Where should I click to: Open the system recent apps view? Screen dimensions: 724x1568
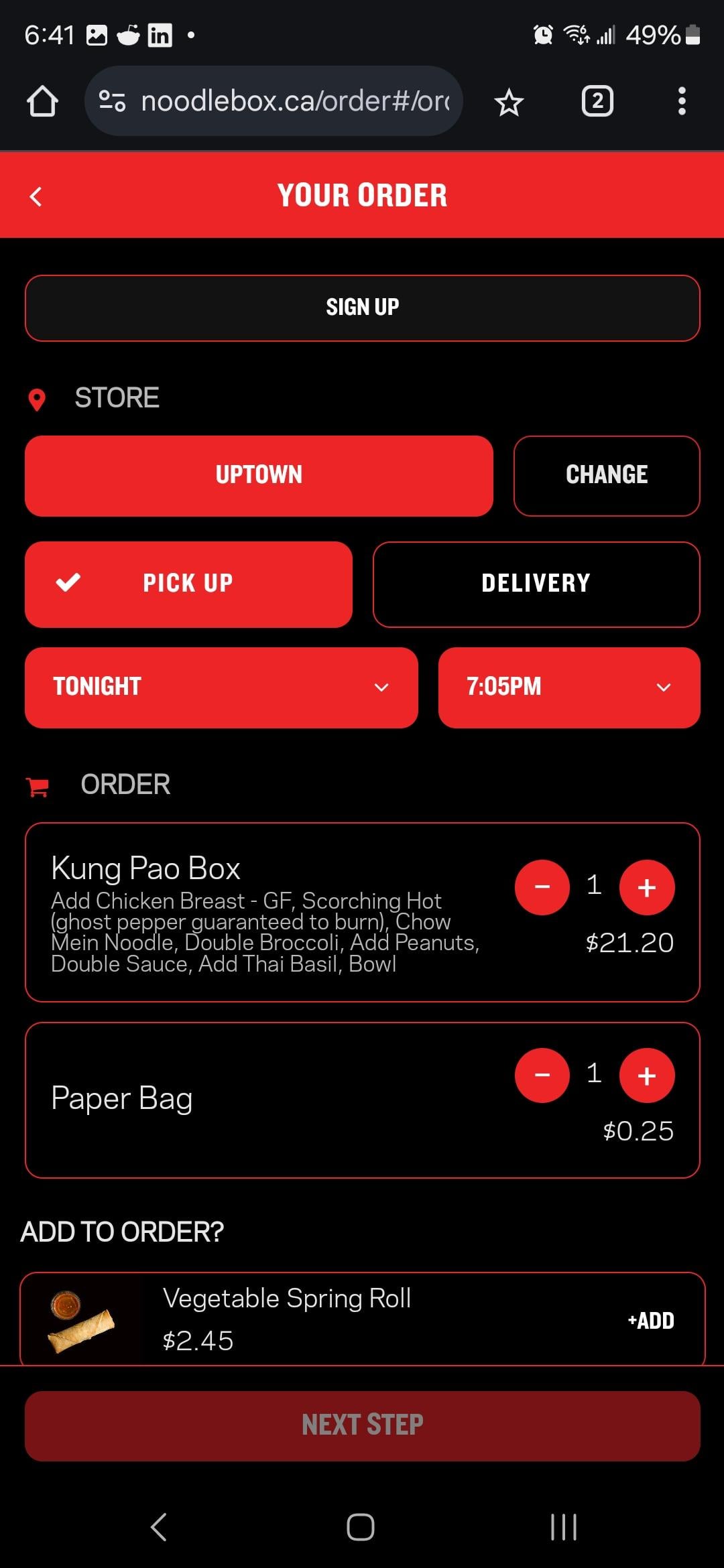click(563, 1527)
